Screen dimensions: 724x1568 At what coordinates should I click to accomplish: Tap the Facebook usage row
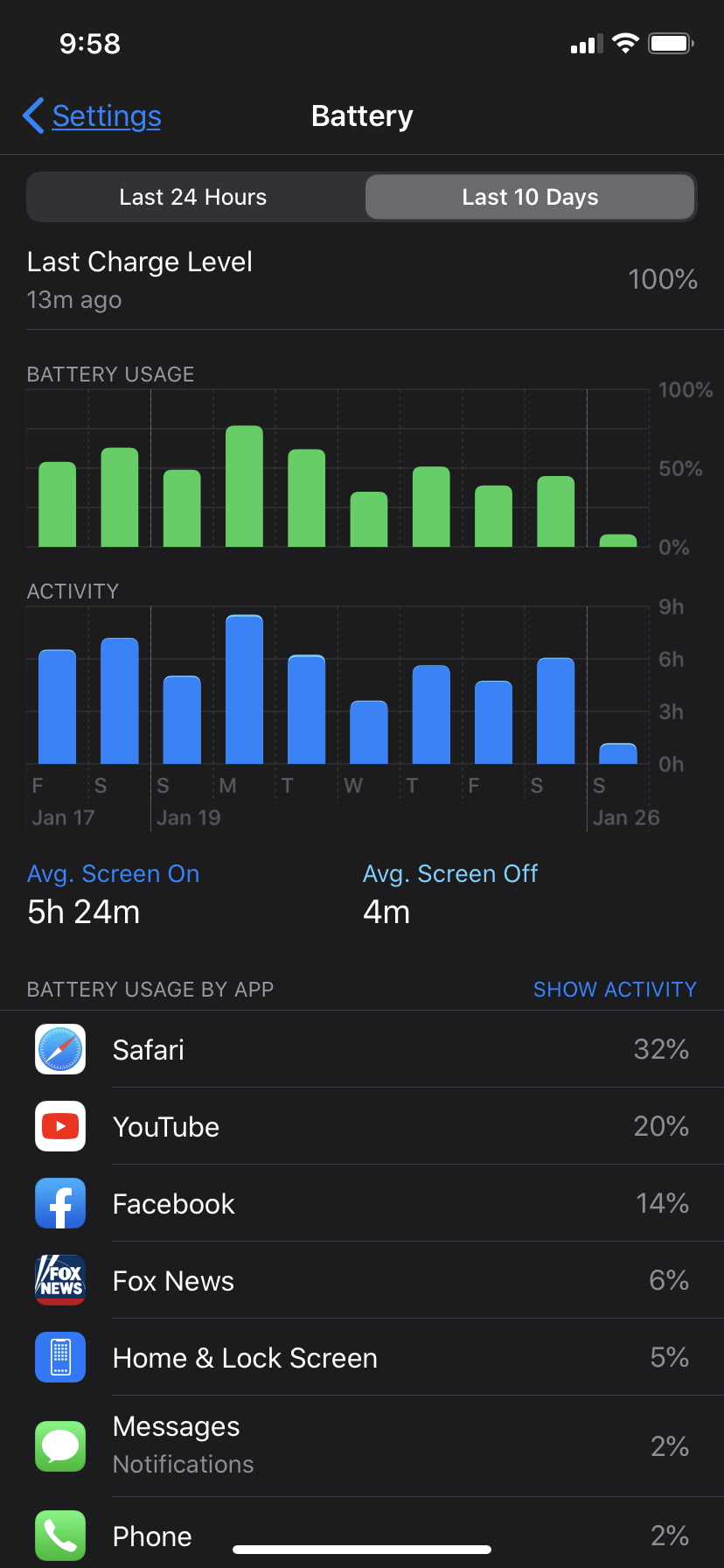click(x=362, y=1203)
